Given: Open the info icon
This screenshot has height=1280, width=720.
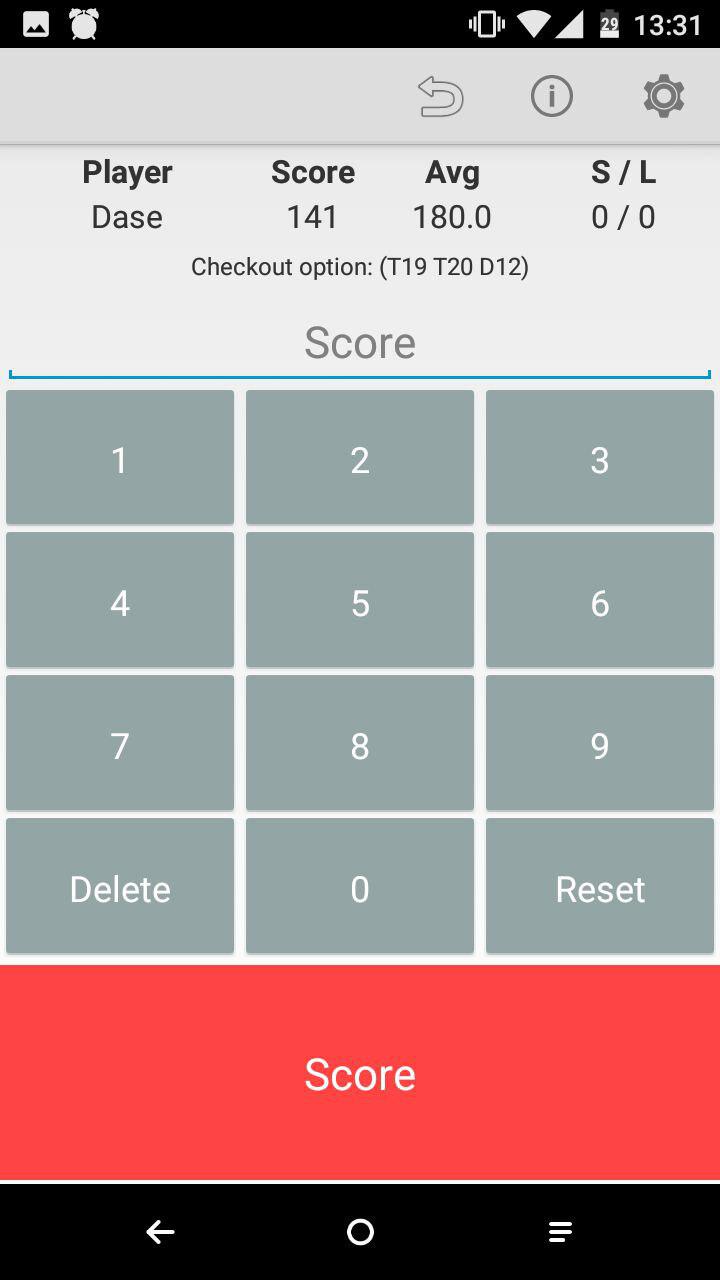Looking at the screenshot, I should pos(551,97).
